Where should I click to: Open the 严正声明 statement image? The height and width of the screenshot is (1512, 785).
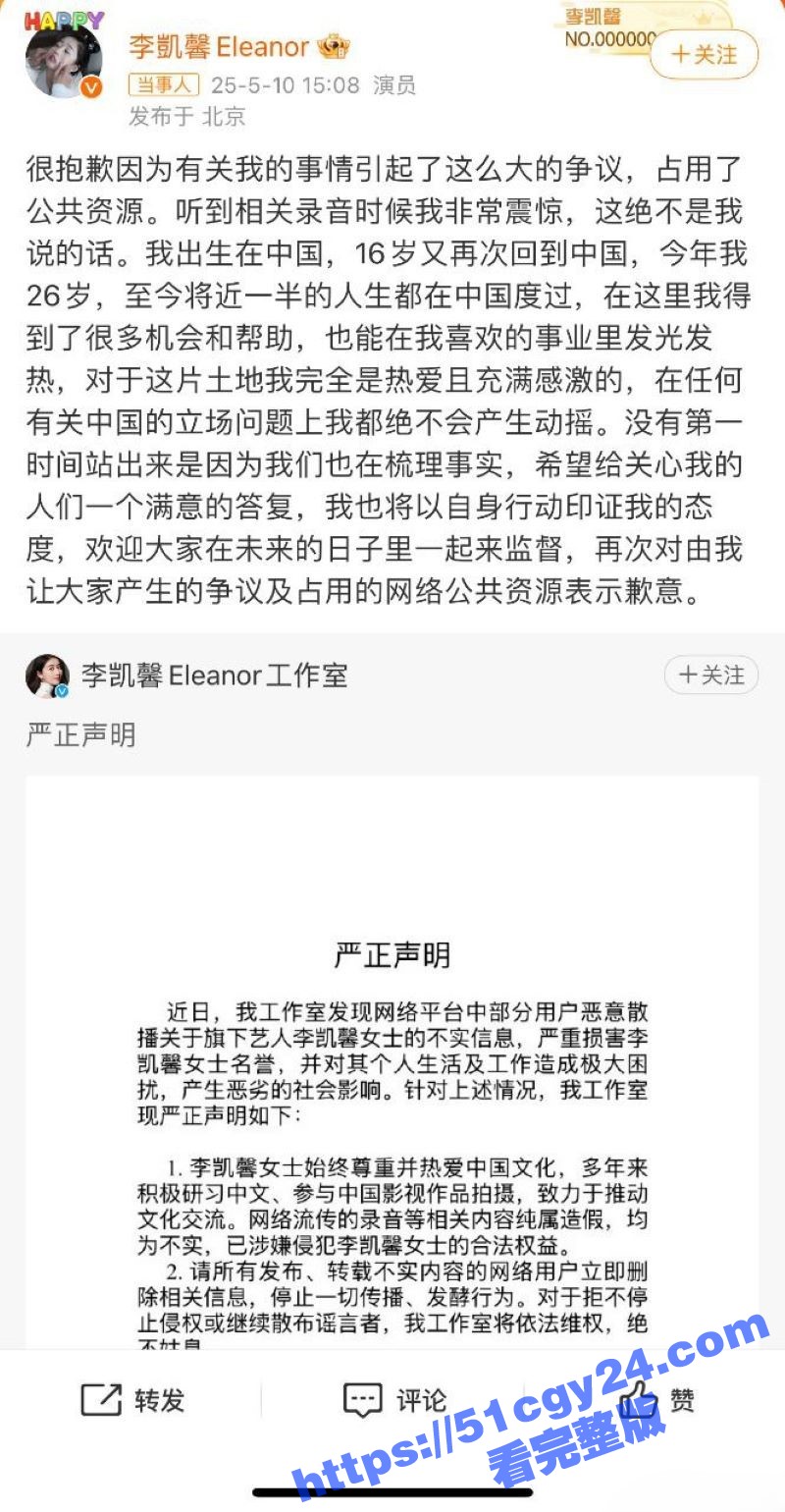392,1060
